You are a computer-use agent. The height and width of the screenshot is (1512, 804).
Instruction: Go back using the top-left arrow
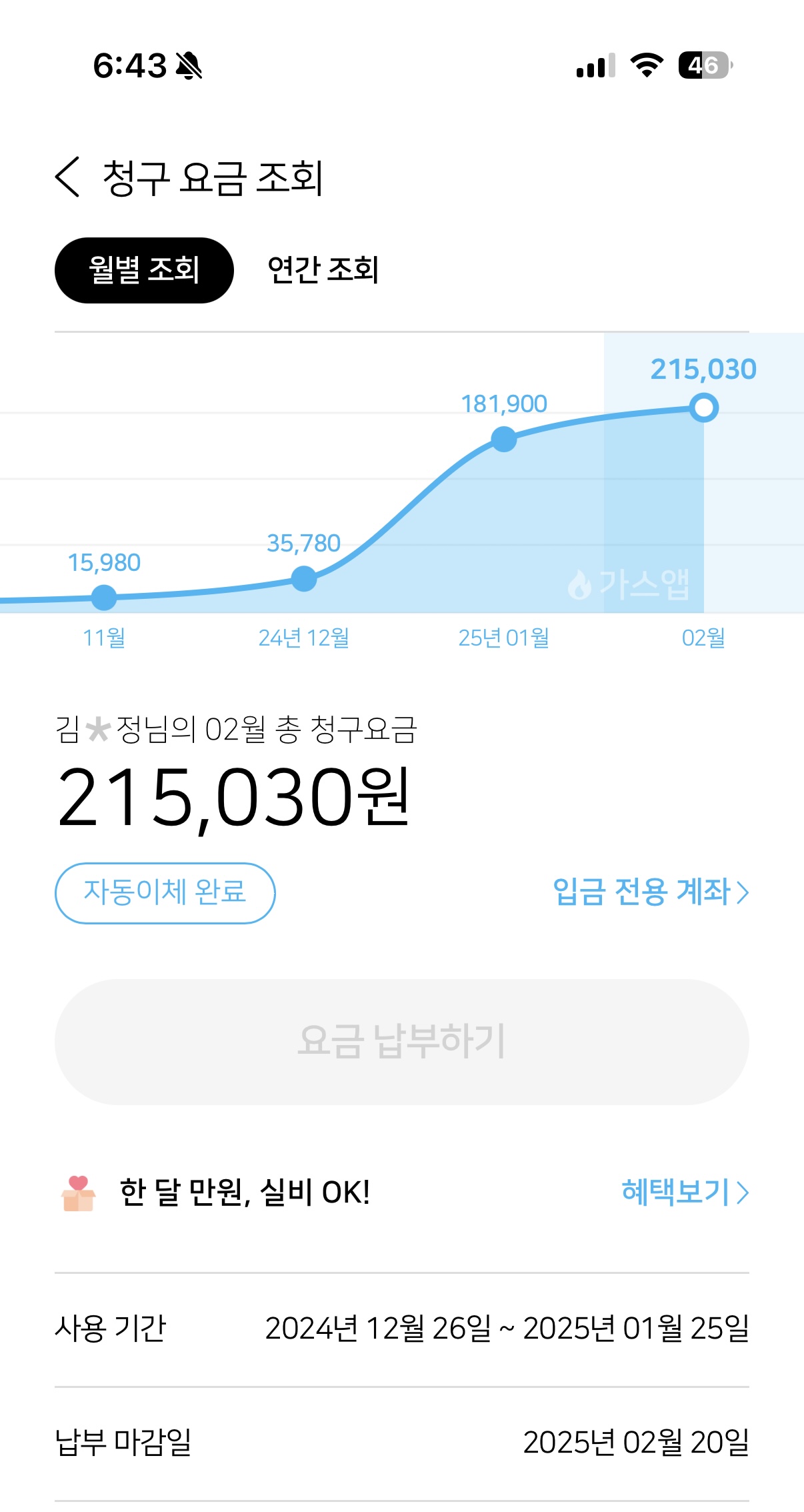pos(67,177)
